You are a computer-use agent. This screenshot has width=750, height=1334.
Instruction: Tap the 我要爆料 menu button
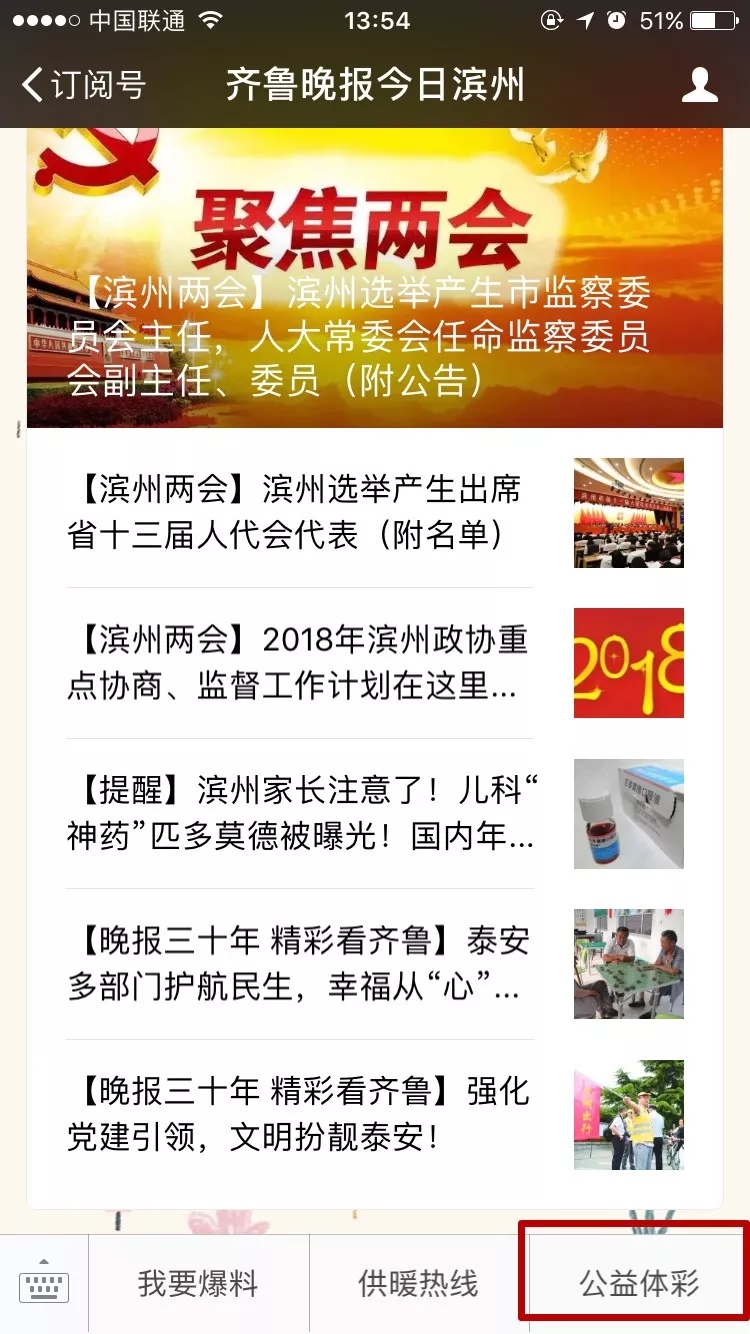198,1284
